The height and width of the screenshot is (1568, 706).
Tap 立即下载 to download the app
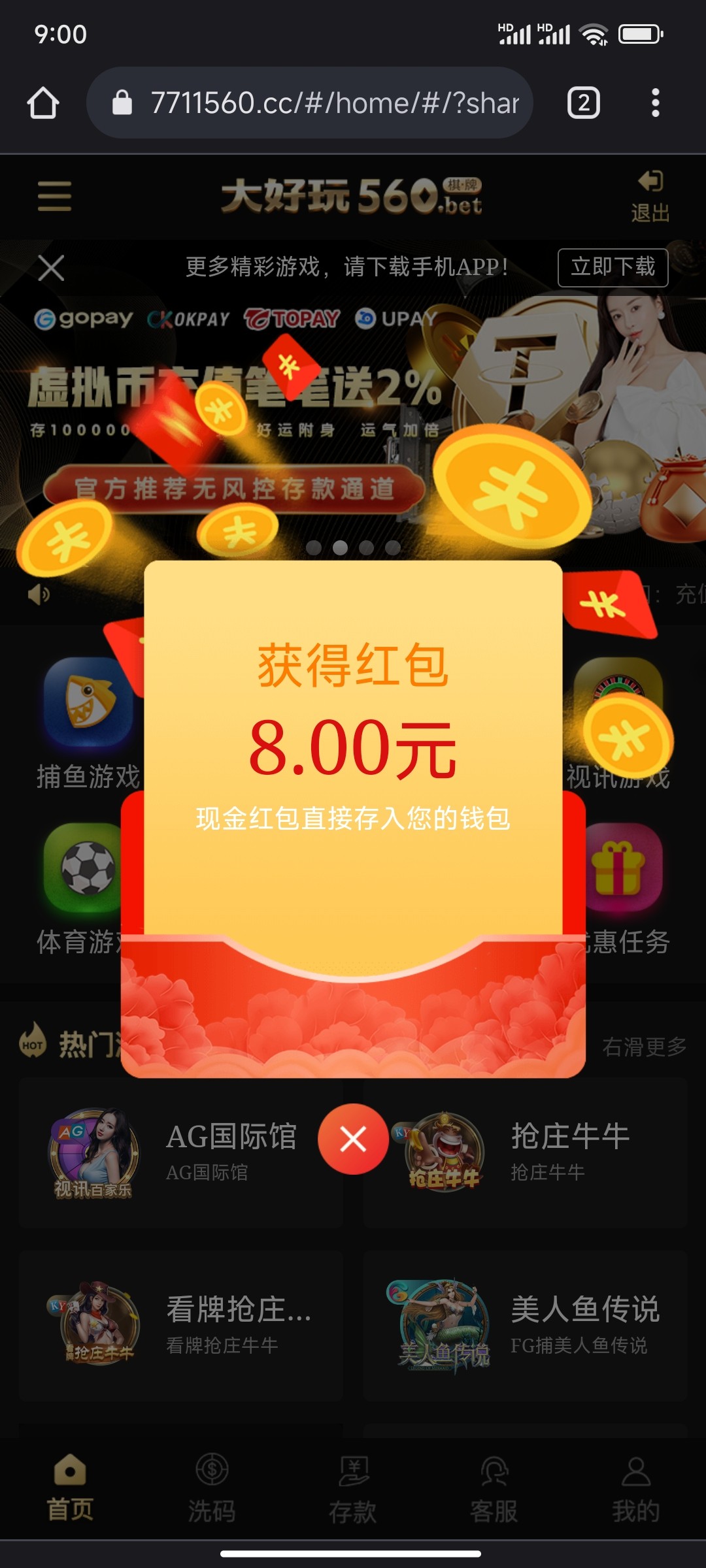613,267
